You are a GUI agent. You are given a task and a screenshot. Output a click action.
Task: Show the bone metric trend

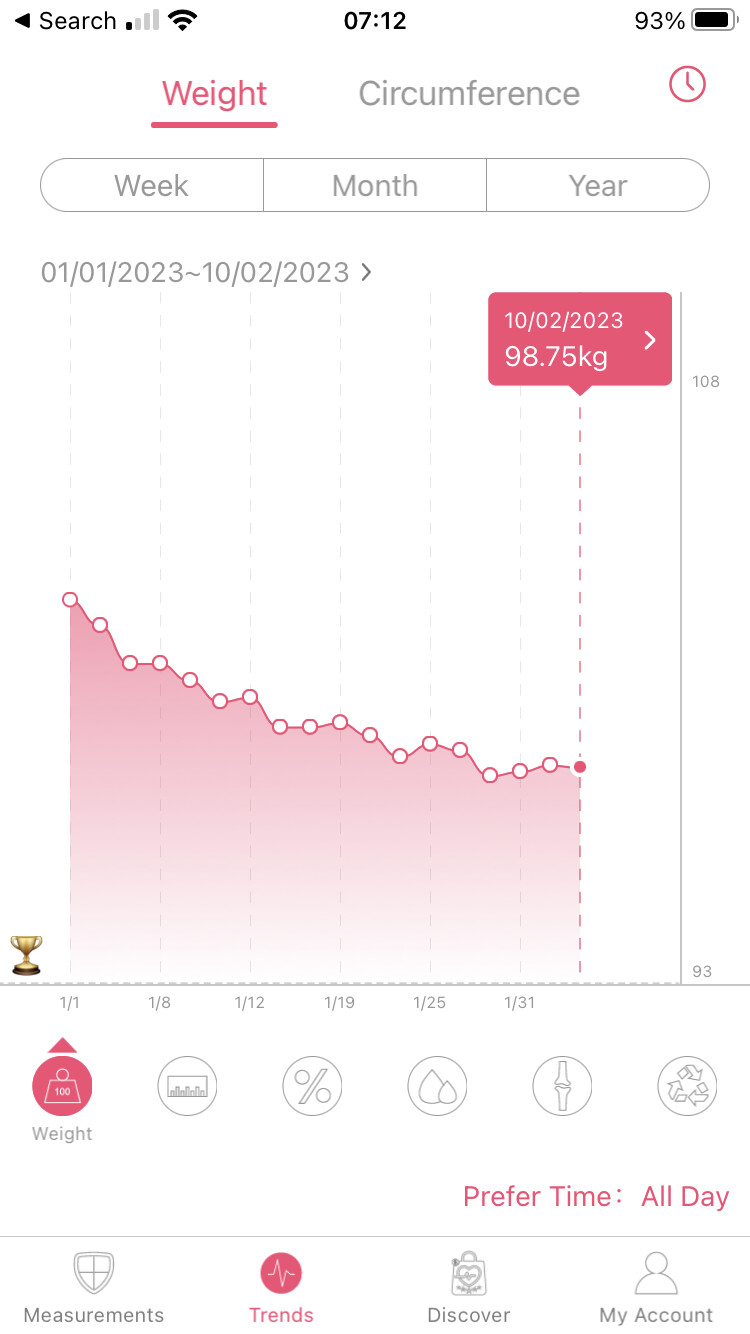click(x=562, y=1086)
